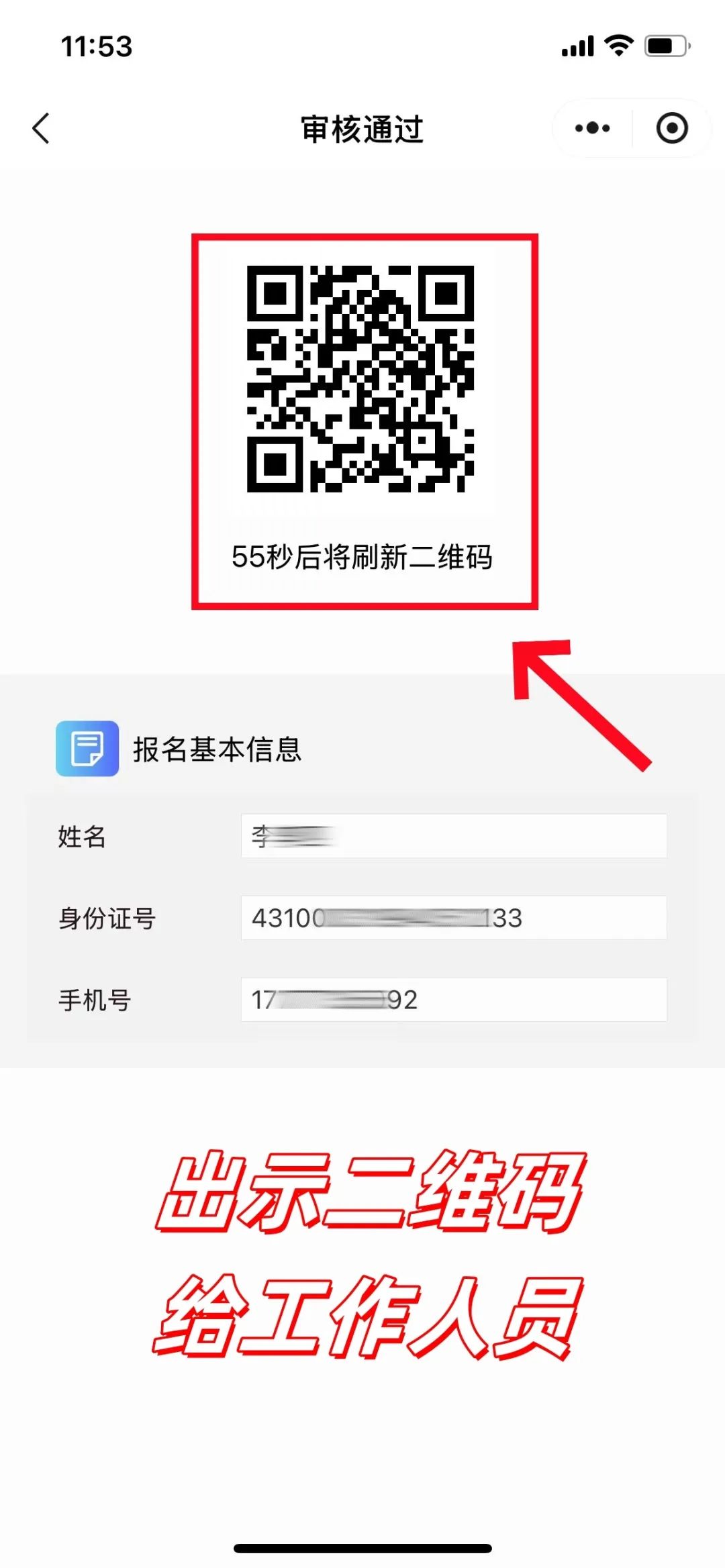Close the mini program

click(x=671, y=128)
